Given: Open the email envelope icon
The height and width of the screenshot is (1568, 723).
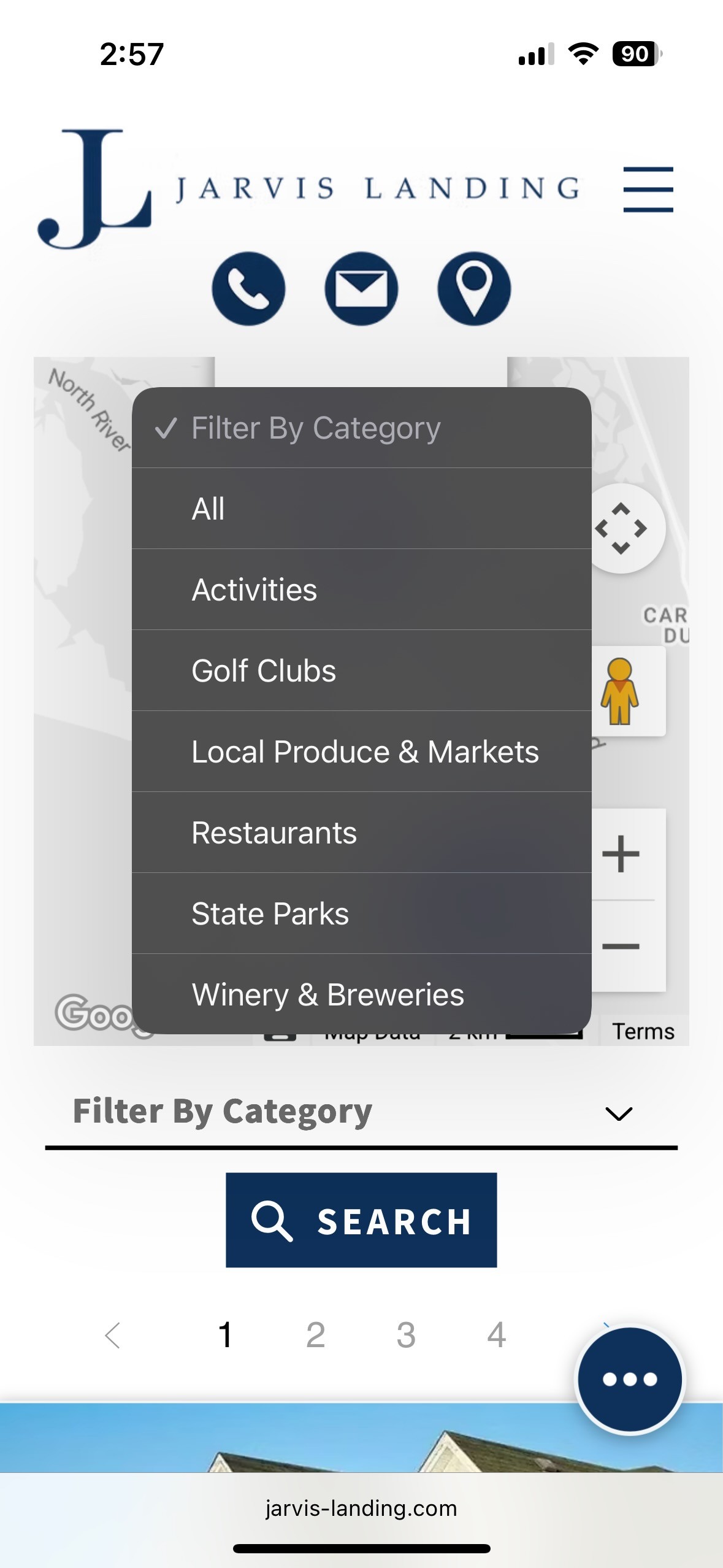Looking at the screenshot, I should (361, 288).
